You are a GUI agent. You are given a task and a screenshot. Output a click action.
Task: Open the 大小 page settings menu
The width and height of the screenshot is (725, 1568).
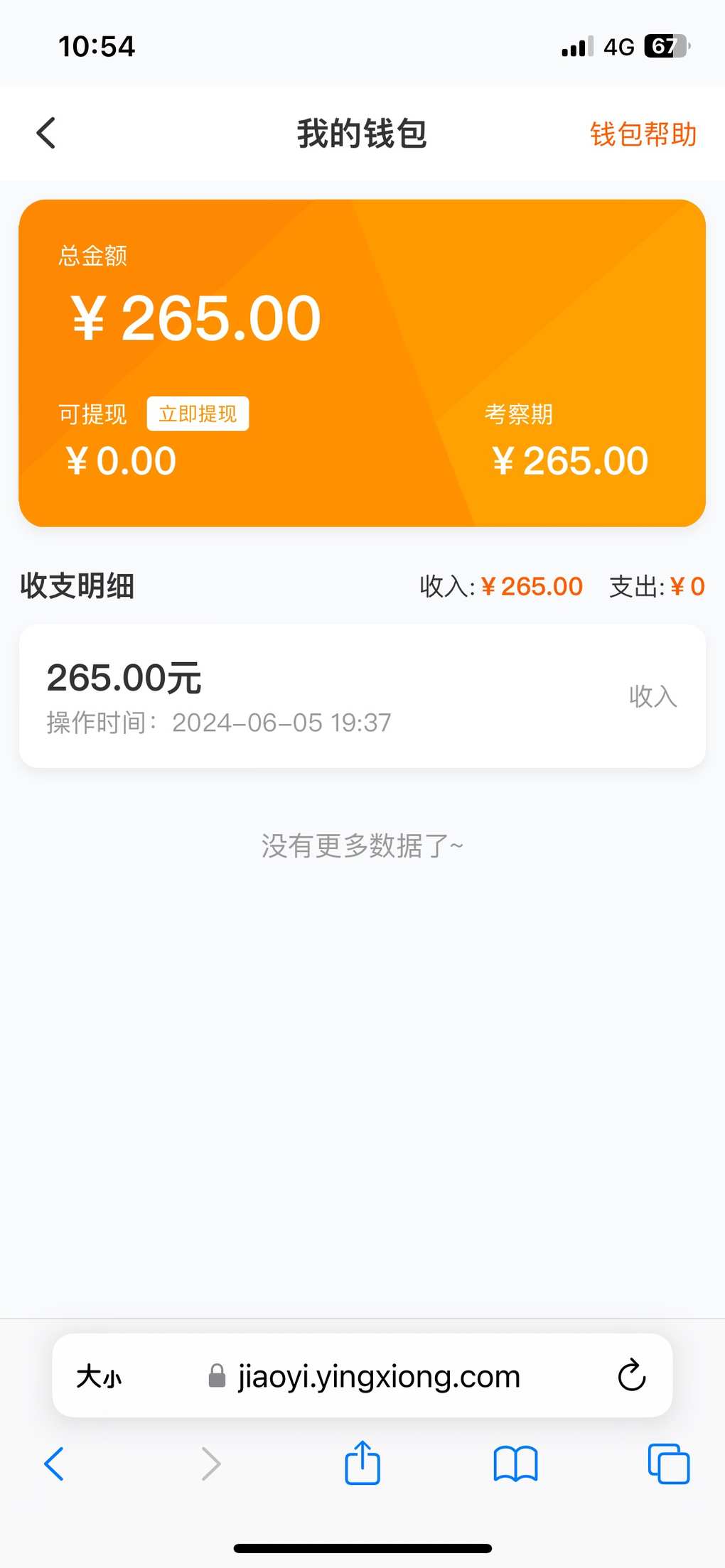tap(99, 1376)
